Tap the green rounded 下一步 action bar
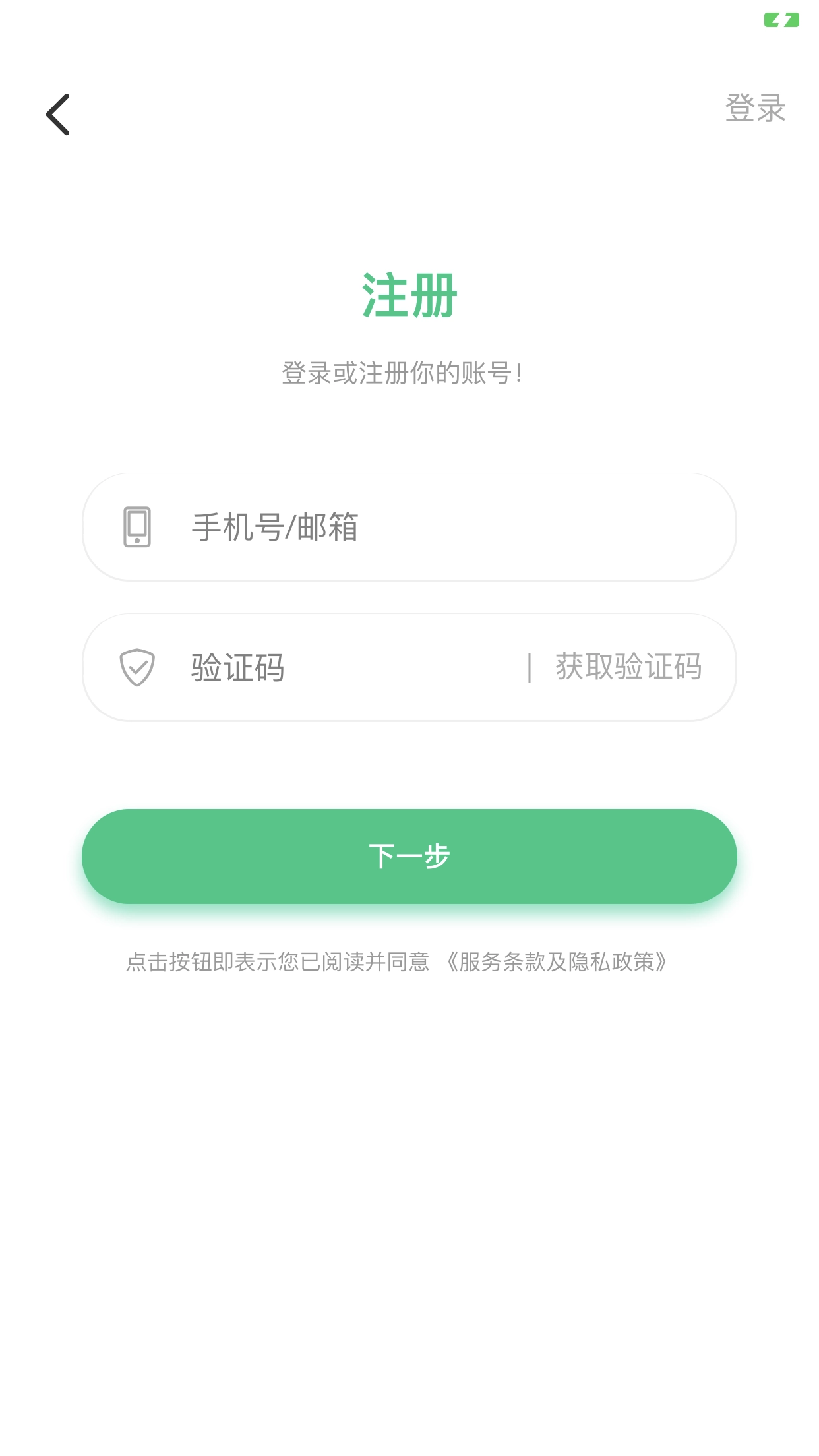This screenshot has width=819, height=1456. (409, 857)
